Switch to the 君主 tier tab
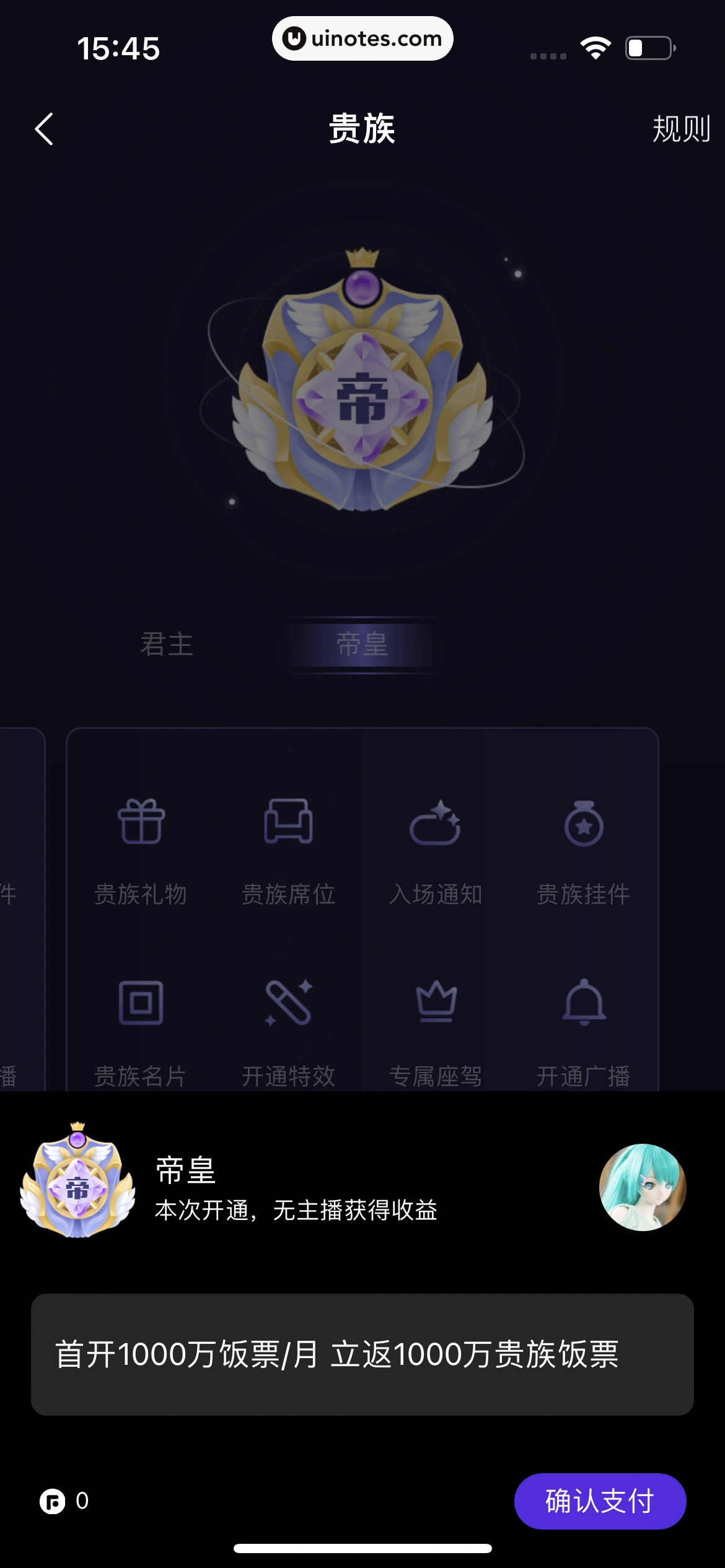Screen dimensions: 725x1568 (x=166, y=644)
